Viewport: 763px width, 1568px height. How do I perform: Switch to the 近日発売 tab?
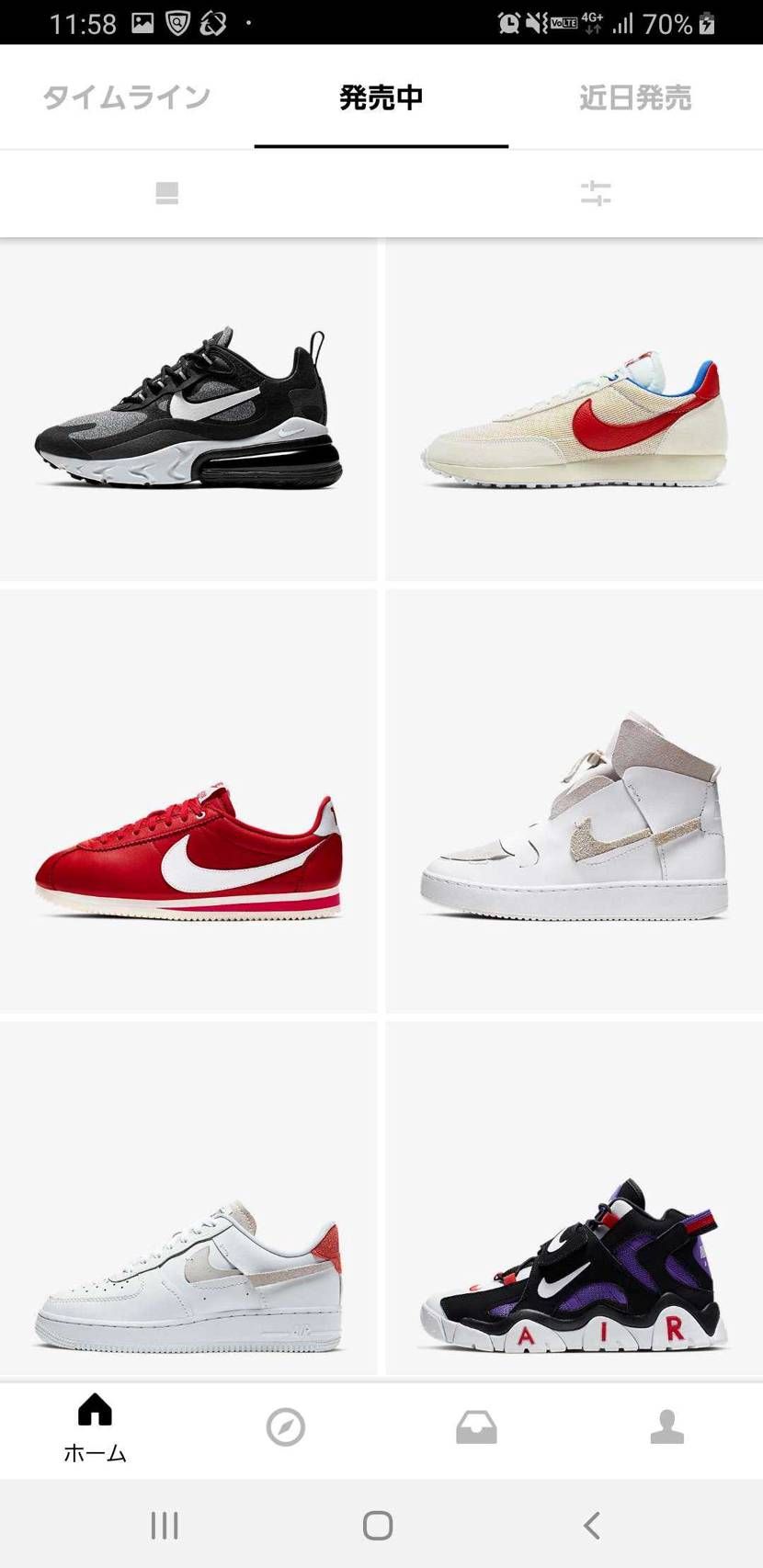(635, 97)
